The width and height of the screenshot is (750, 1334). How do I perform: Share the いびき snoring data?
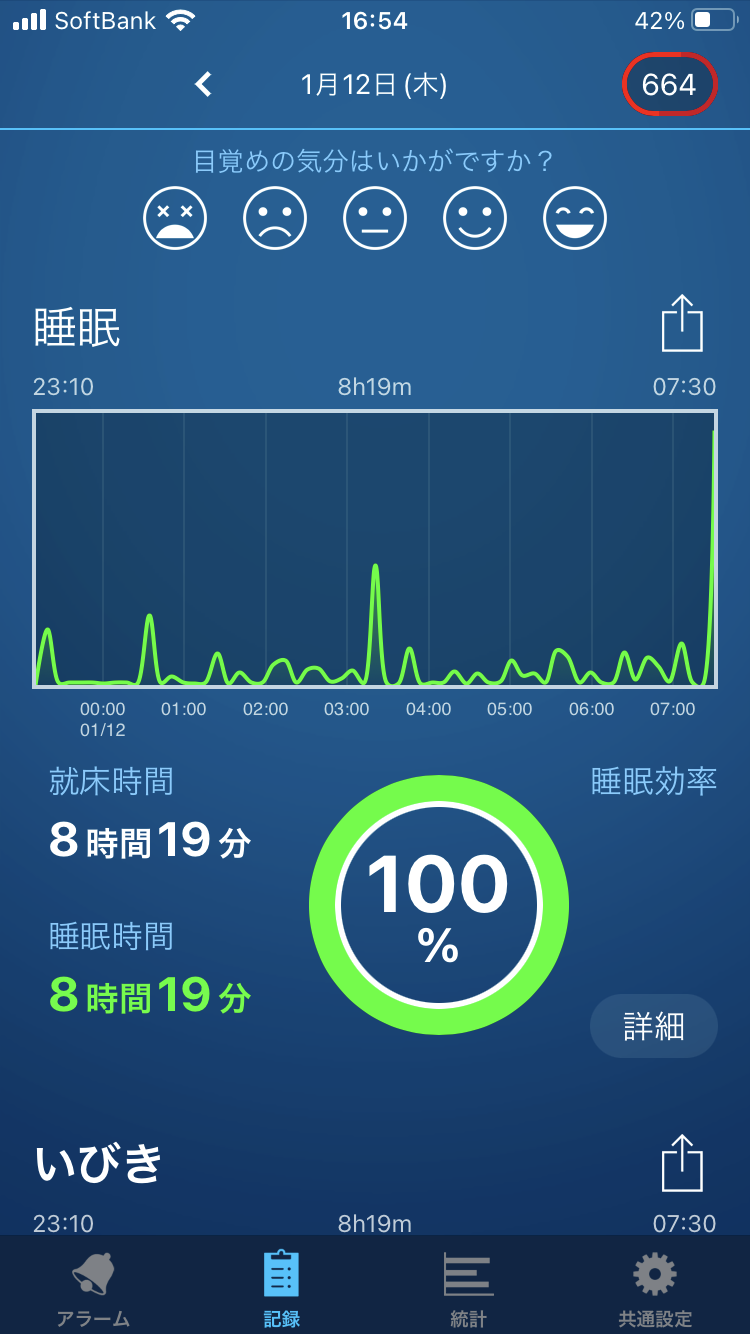682,1163
